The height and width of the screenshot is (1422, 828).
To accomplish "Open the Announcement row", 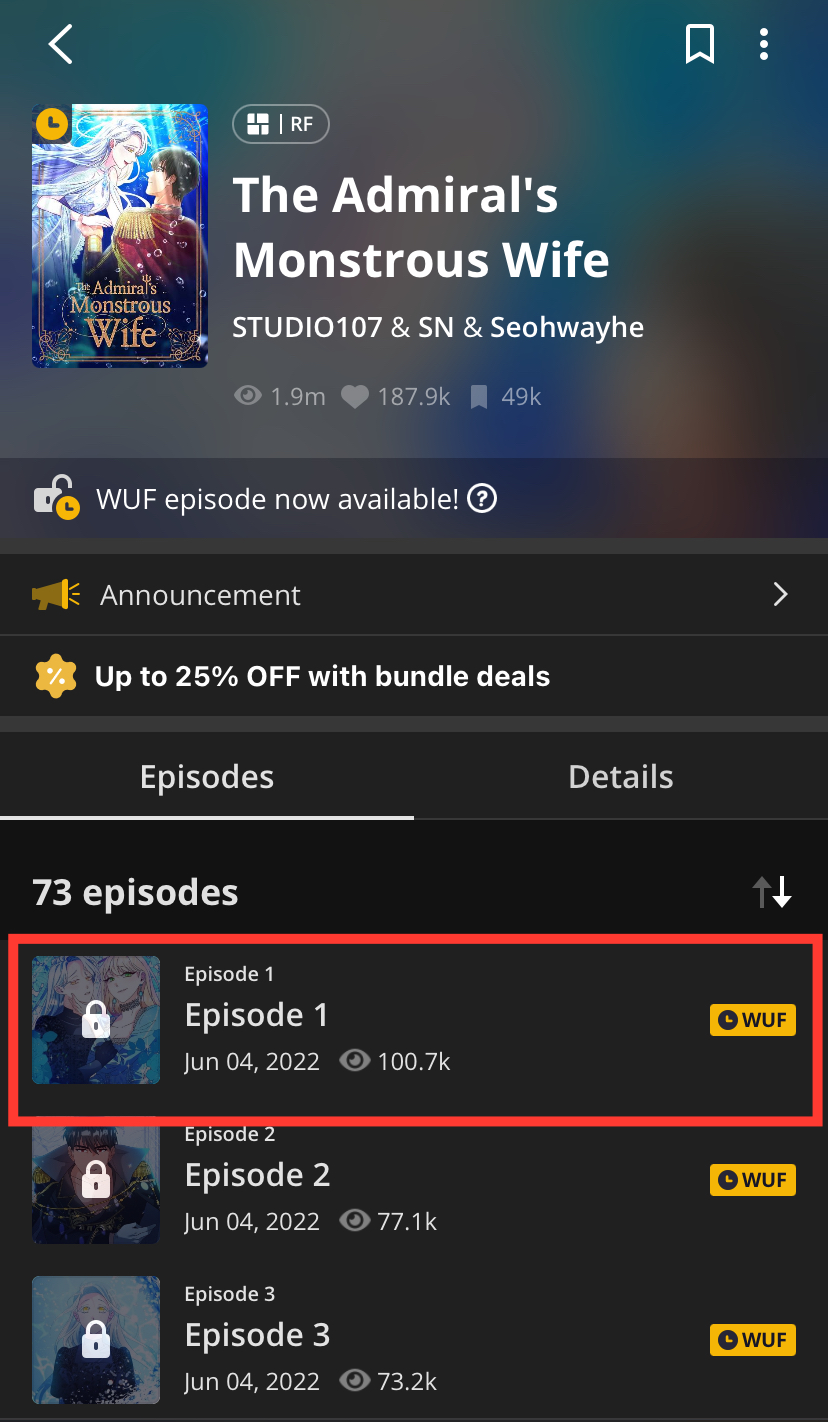I will (414, 595).
